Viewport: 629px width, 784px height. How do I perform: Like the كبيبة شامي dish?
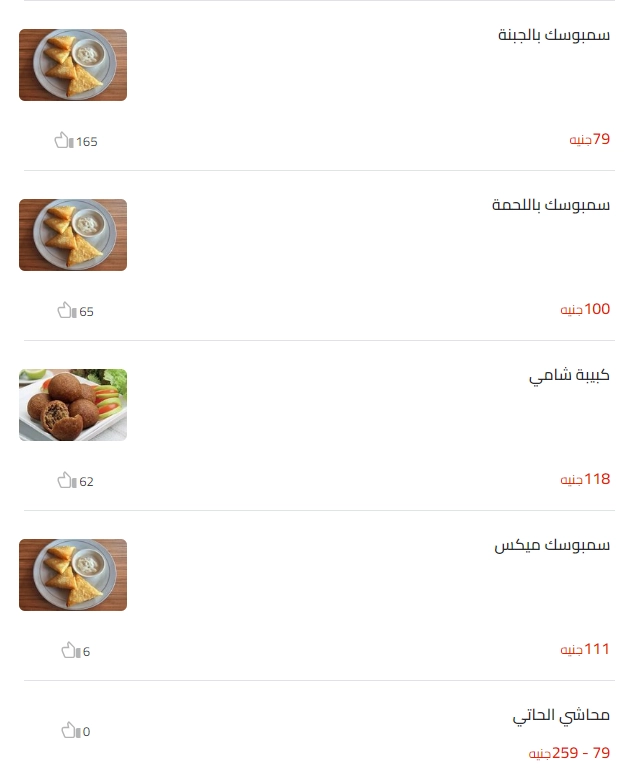[x=66, y=481]
